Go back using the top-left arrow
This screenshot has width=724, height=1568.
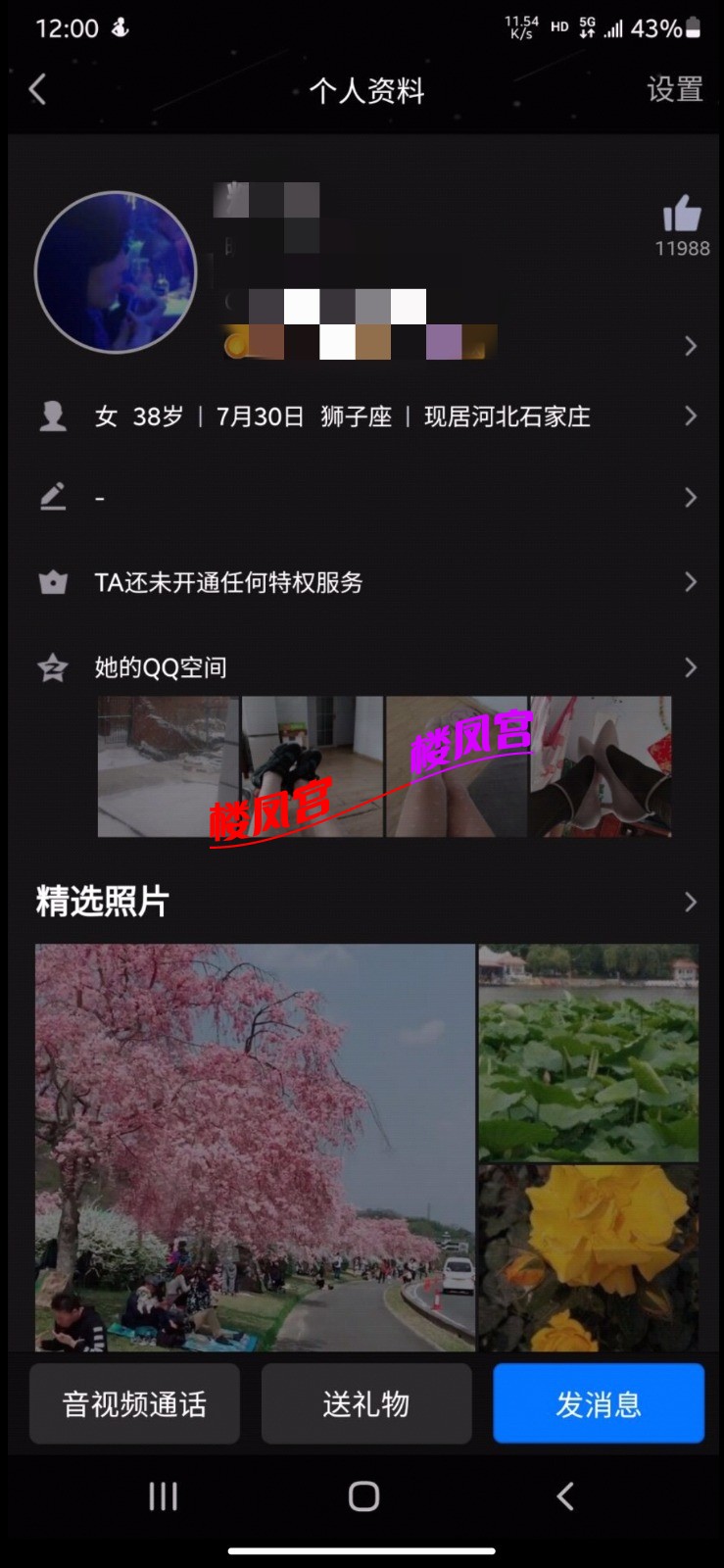click(x=37, y=90)
